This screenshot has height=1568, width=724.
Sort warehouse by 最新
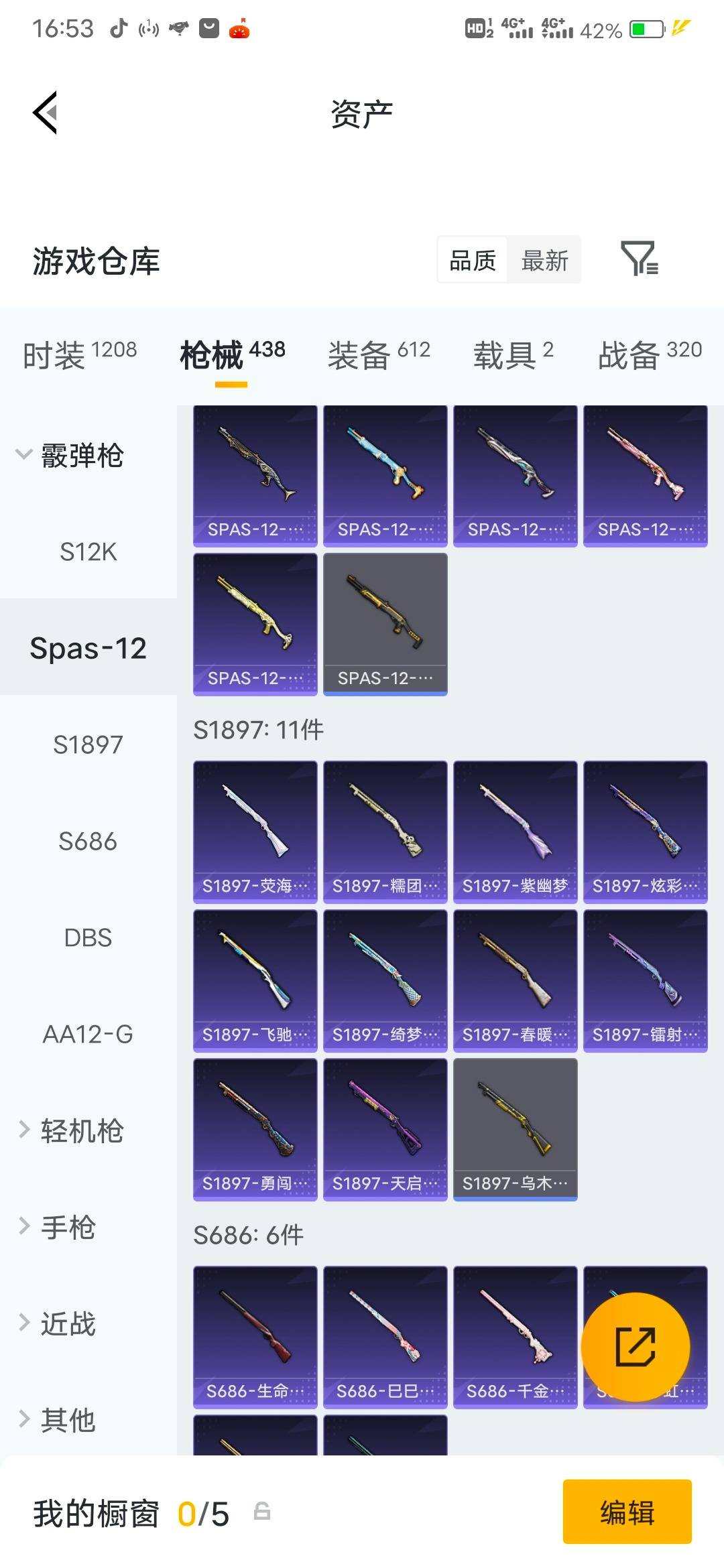coord(544,260)
